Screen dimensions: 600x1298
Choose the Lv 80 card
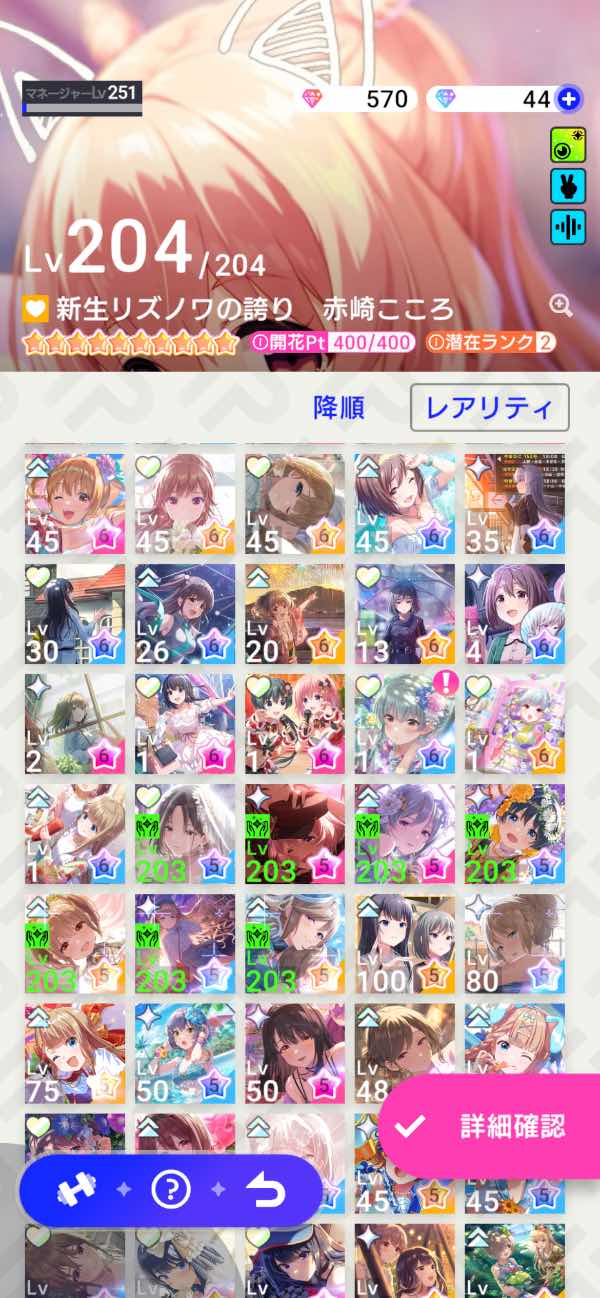(514, 944)
